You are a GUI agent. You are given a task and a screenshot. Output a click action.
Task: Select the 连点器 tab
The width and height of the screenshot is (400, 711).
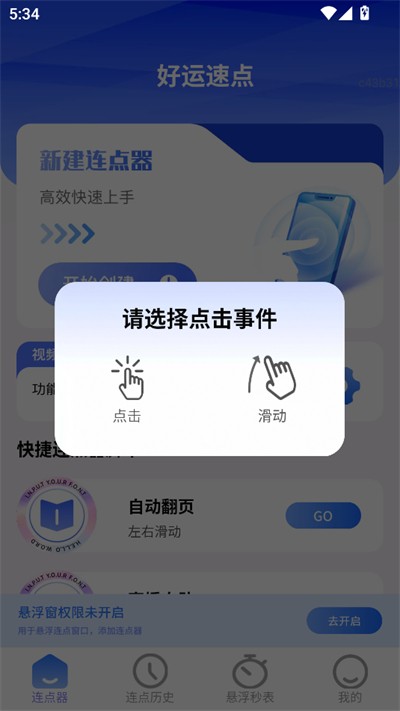click(x=50, y=679)
